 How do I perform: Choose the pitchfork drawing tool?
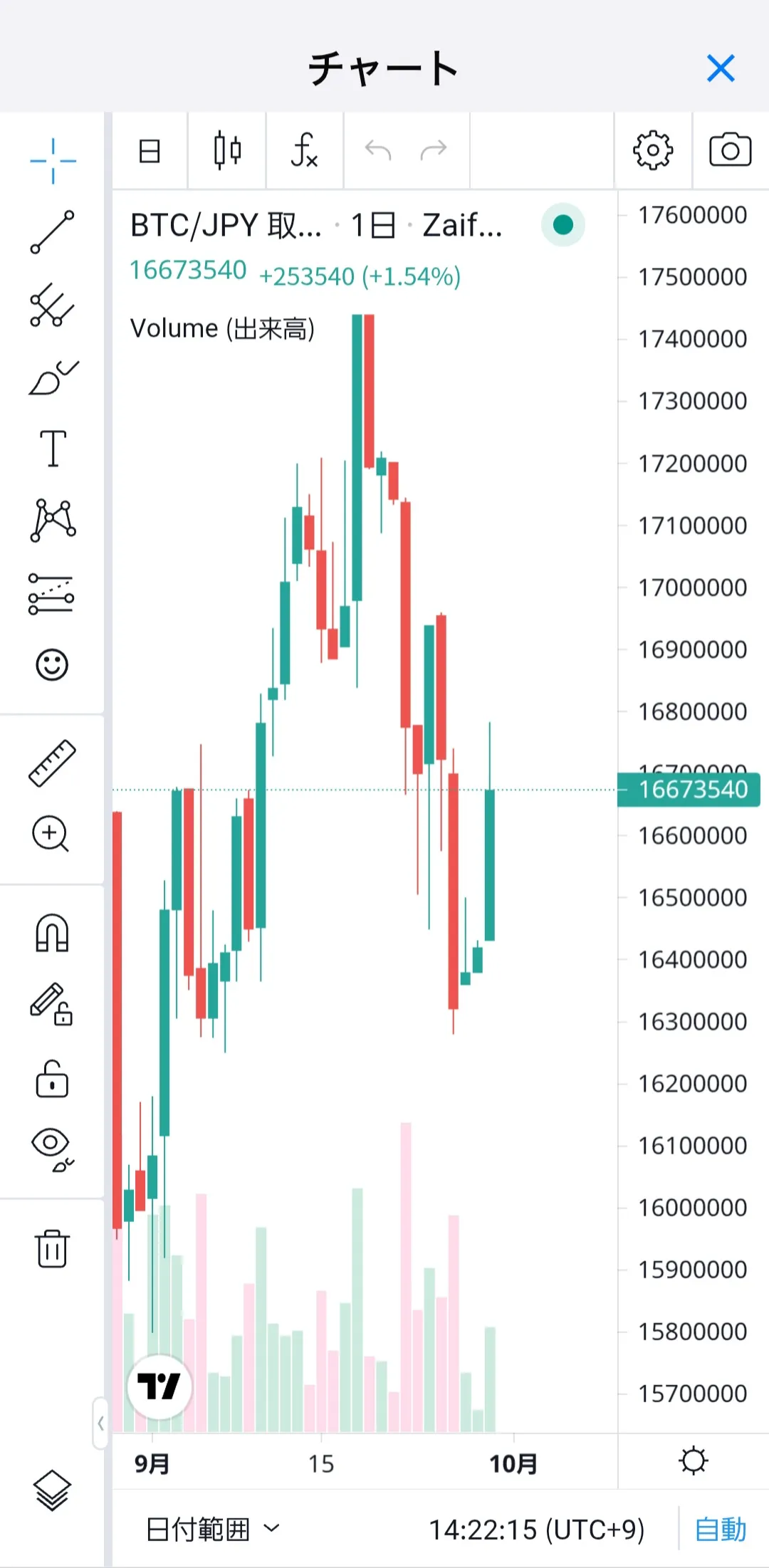(x=52, y=305)
